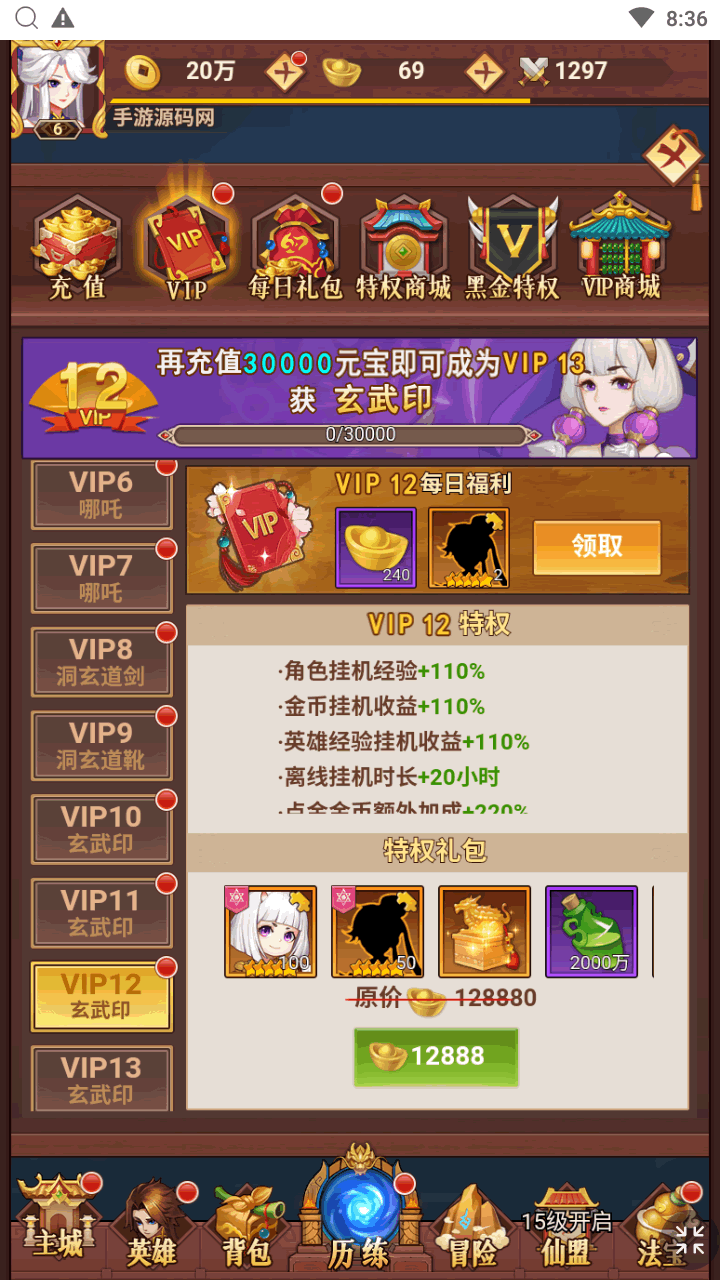Buy the privilege pack for 12888 ingots
This screenshot has height=1280, width=720.
[x=436, y=1056]
